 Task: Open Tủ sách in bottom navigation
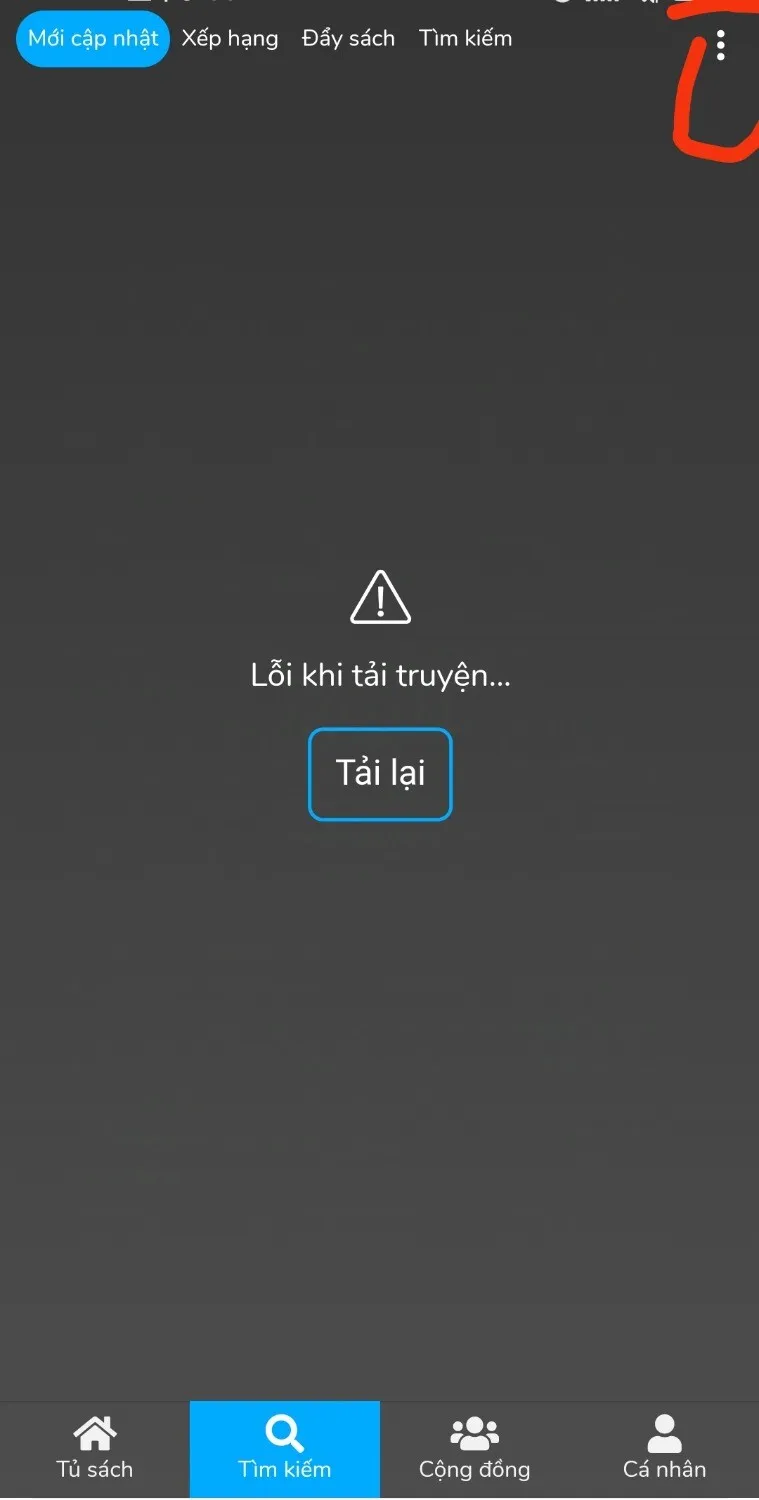point(95,1449)
